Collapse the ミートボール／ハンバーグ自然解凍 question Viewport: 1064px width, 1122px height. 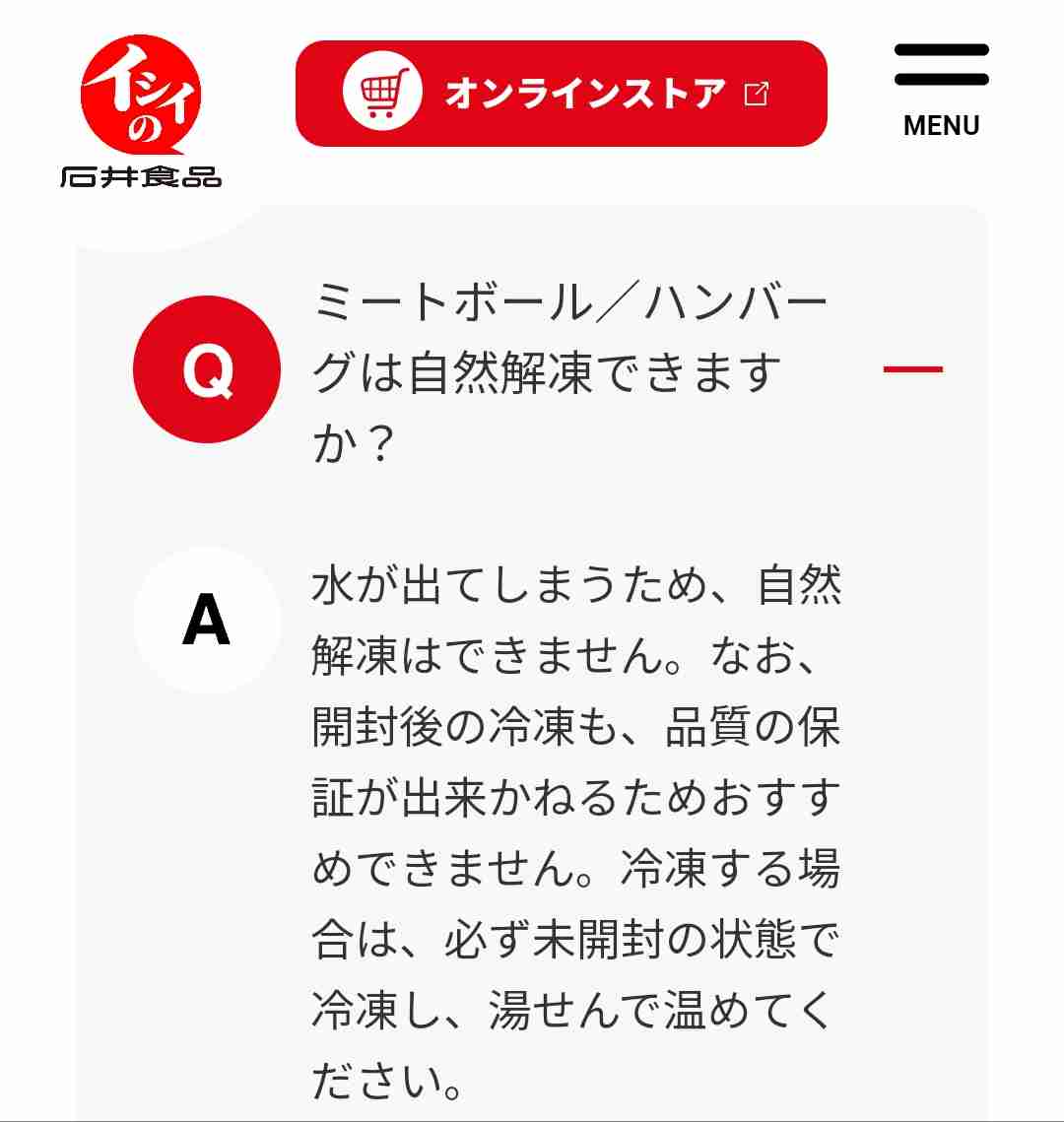point(912,369)
